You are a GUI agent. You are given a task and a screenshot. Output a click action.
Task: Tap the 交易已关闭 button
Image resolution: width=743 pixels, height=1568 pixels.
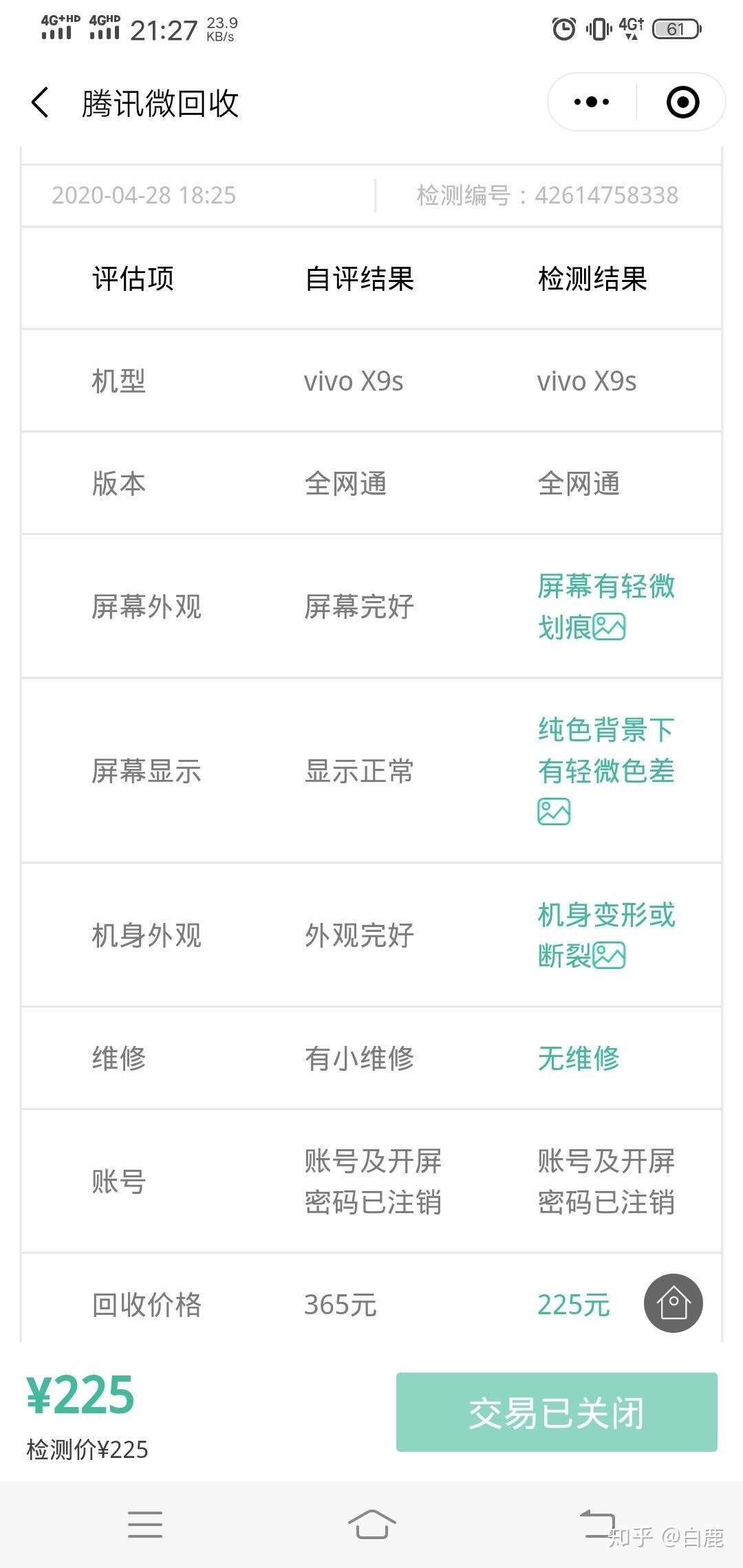(557, 1413)
